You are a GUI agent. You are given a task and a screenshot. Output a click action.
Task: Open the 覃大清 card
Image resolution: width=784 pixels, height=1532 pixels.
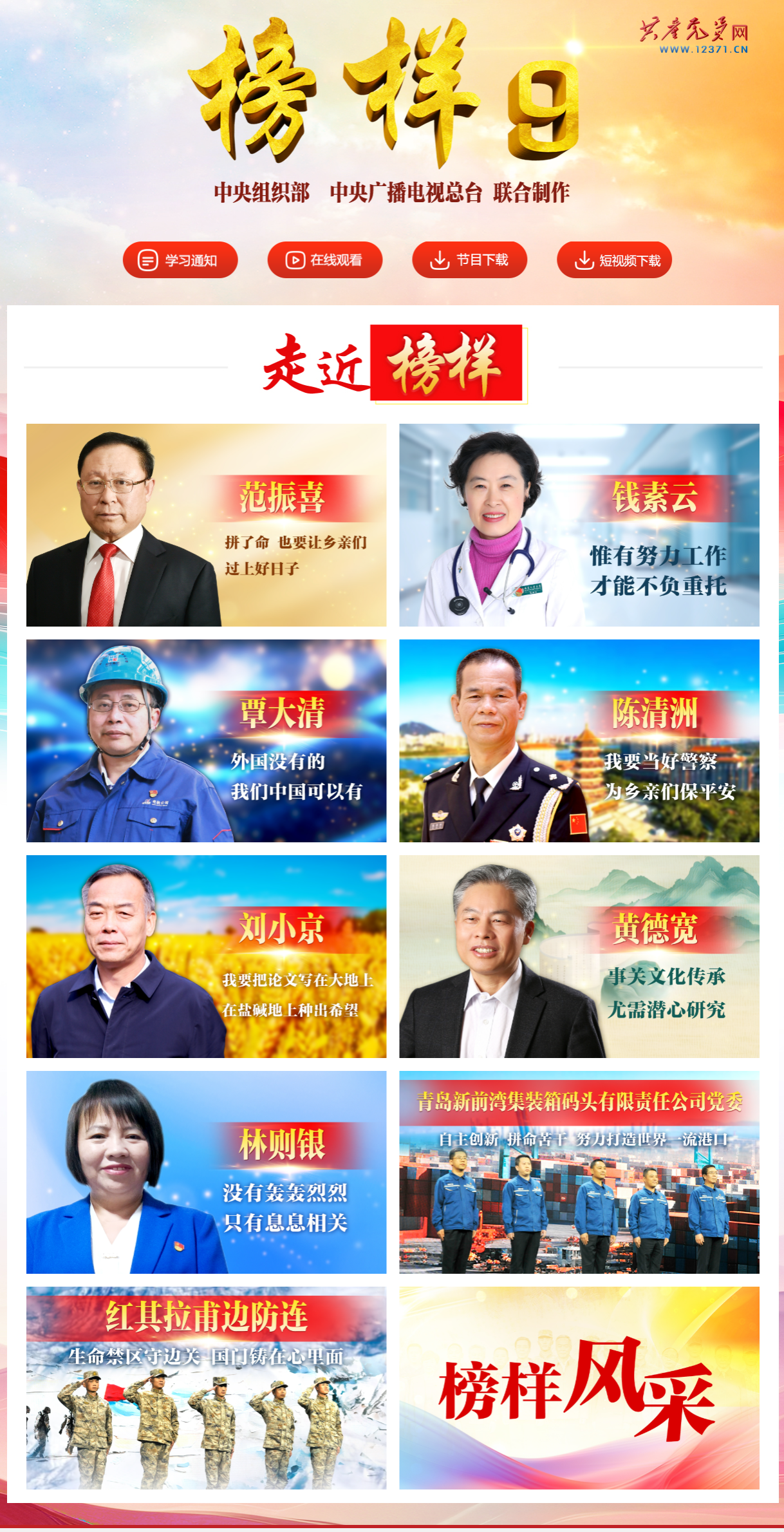(206, 741)
